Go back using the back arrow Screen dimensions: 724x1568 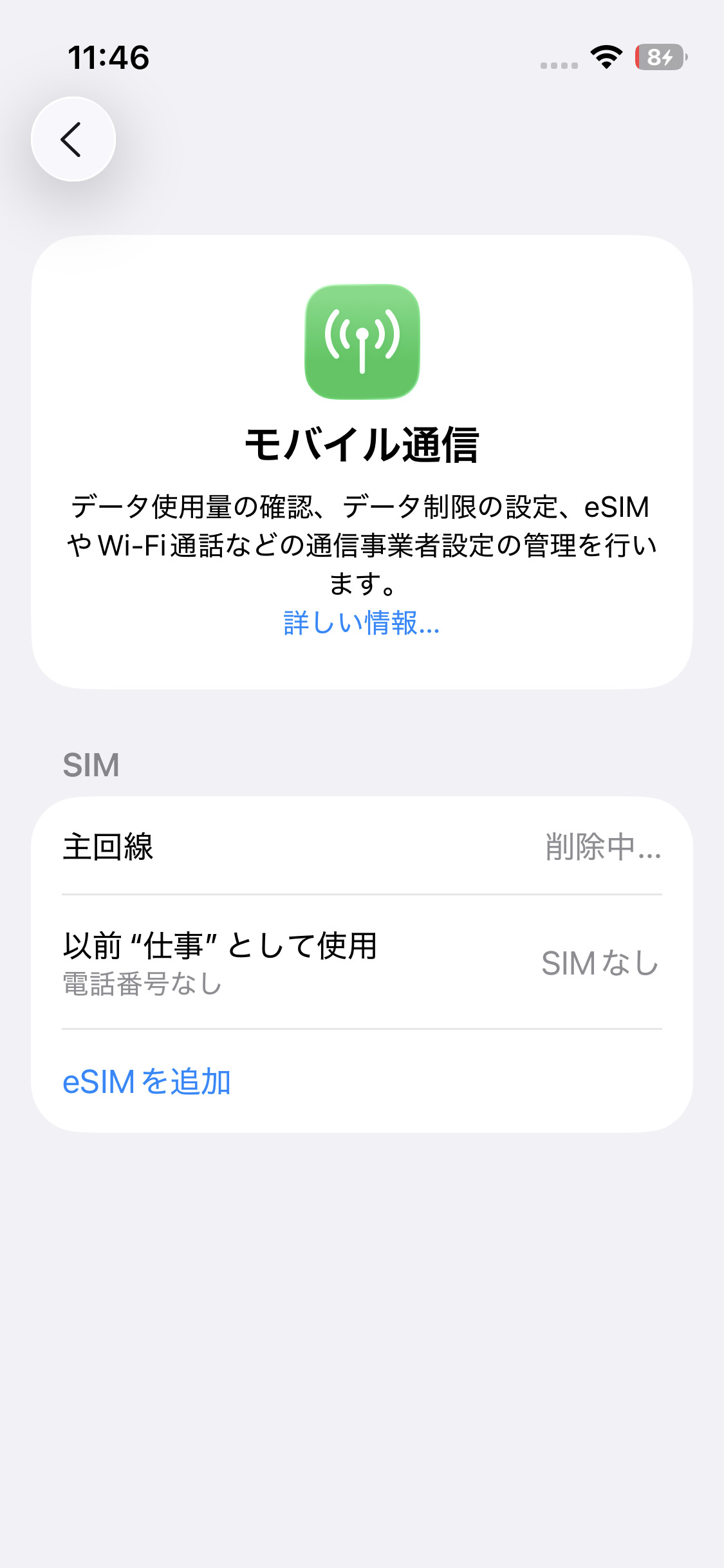click(x=73, y=139)
